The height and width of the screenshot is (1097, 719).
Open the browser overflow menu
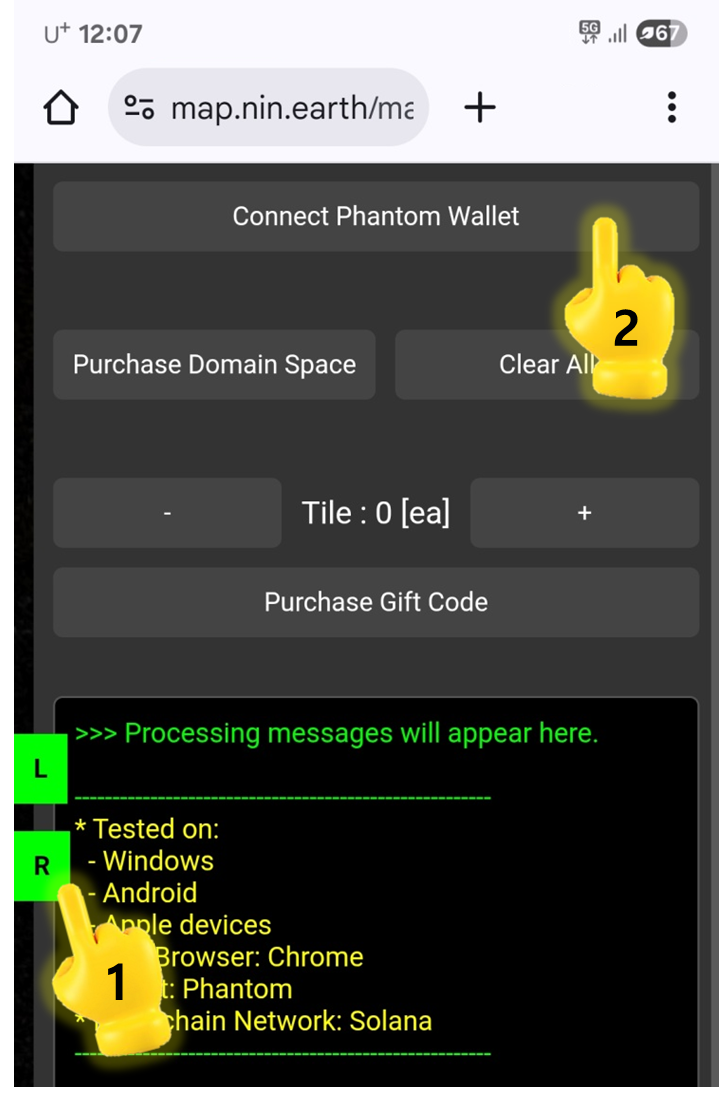671,107
